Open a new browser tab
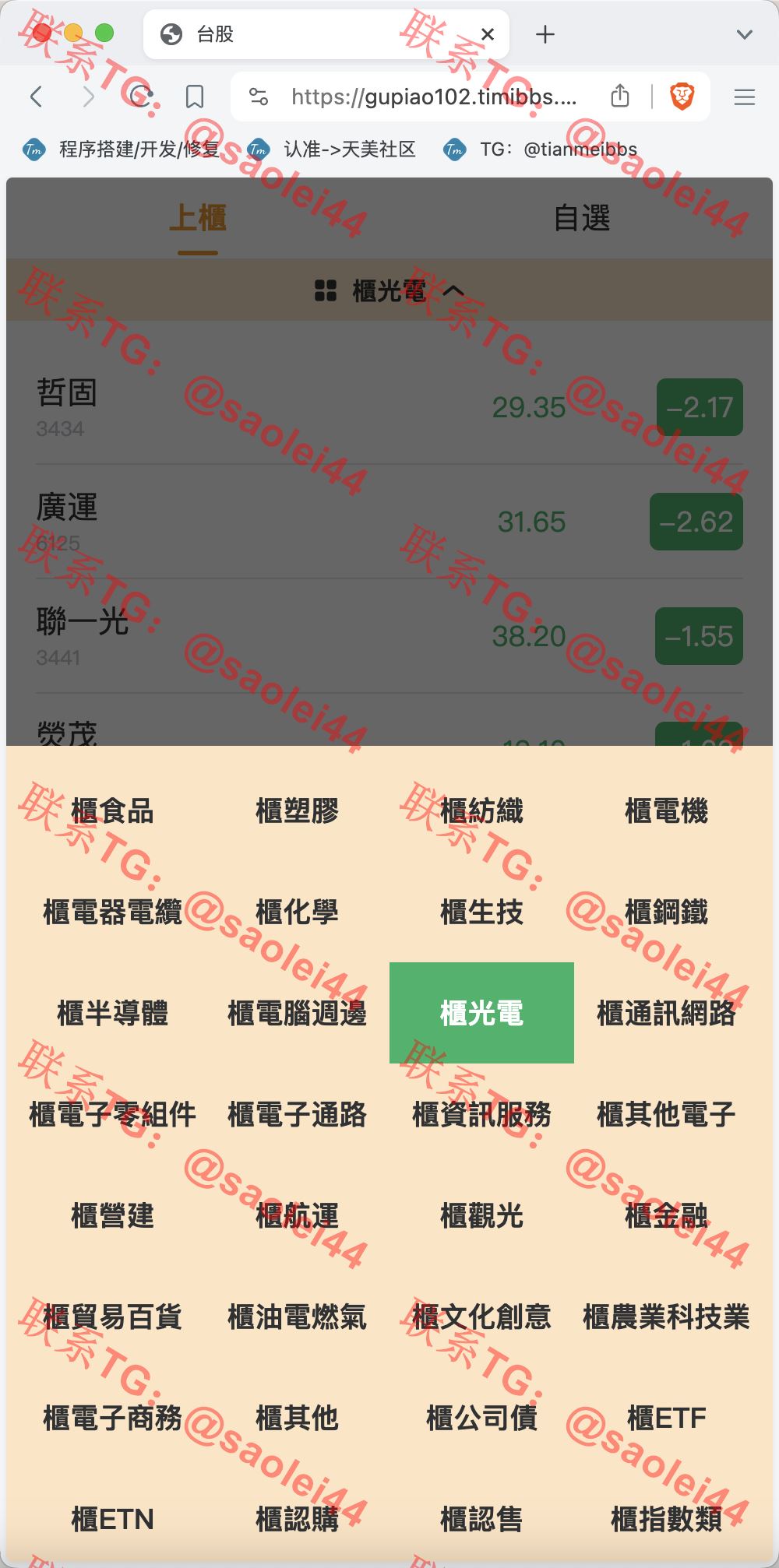The width and height of the screenshot is (779, 1568). tap(545, 34)
